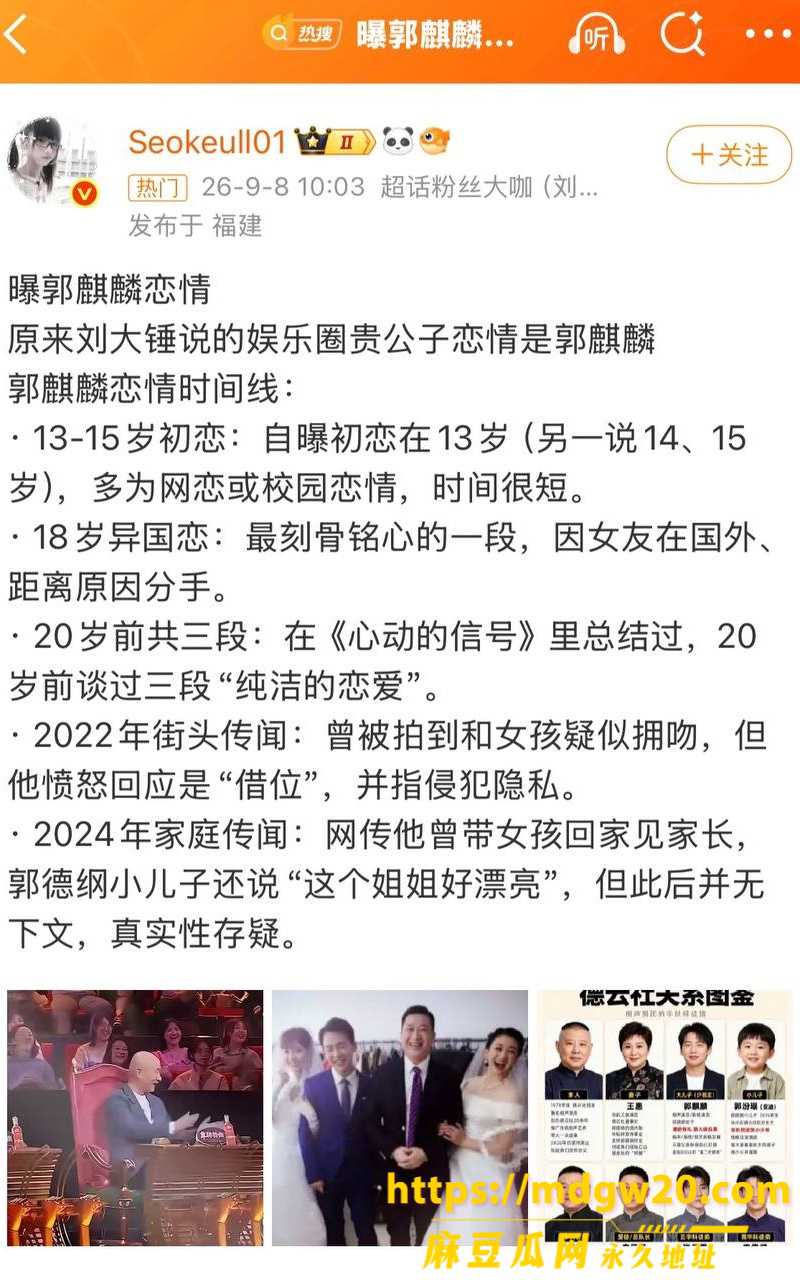Open the 听 audio listen icon
800x1280 pixels.
coord(596,36)
